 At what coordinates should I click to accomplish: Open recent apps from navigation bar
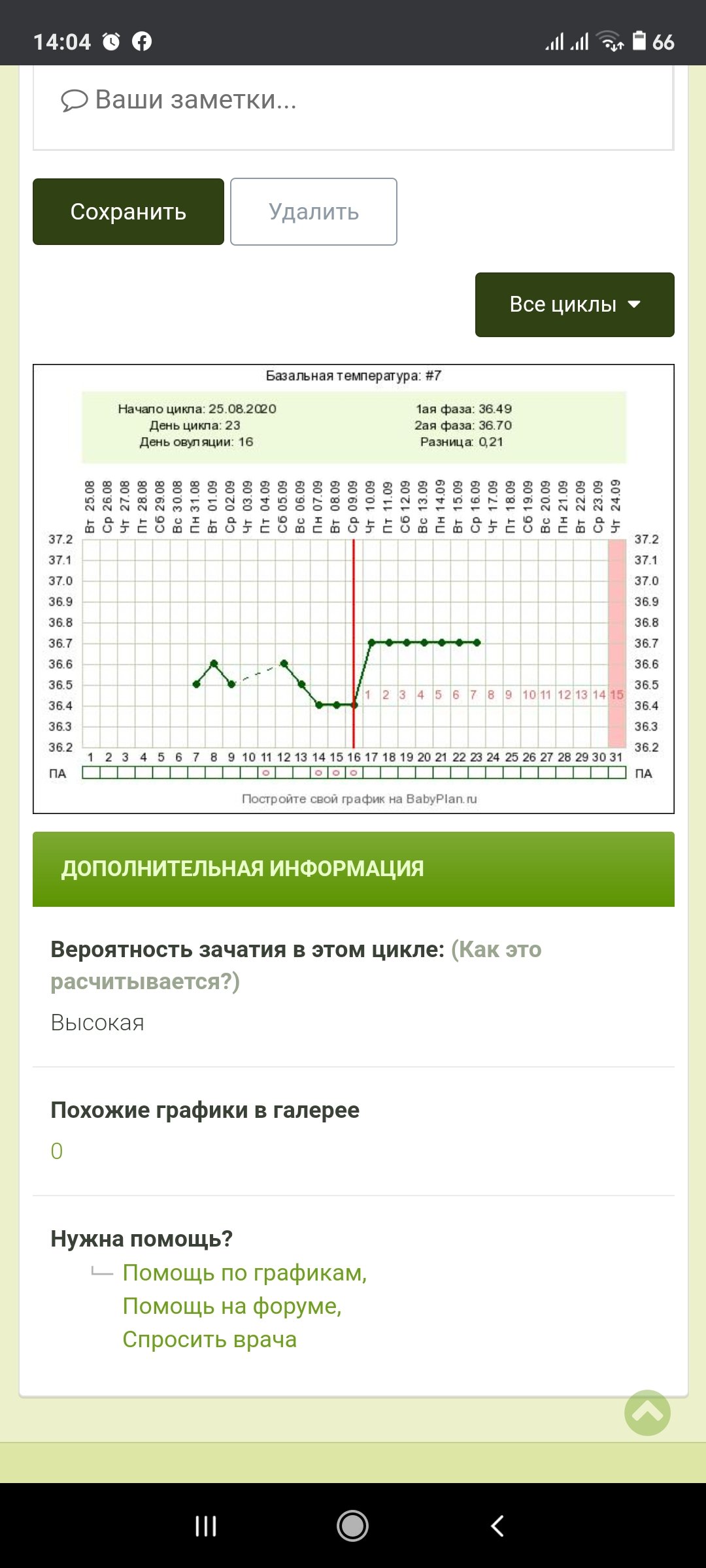[206, 1526]
